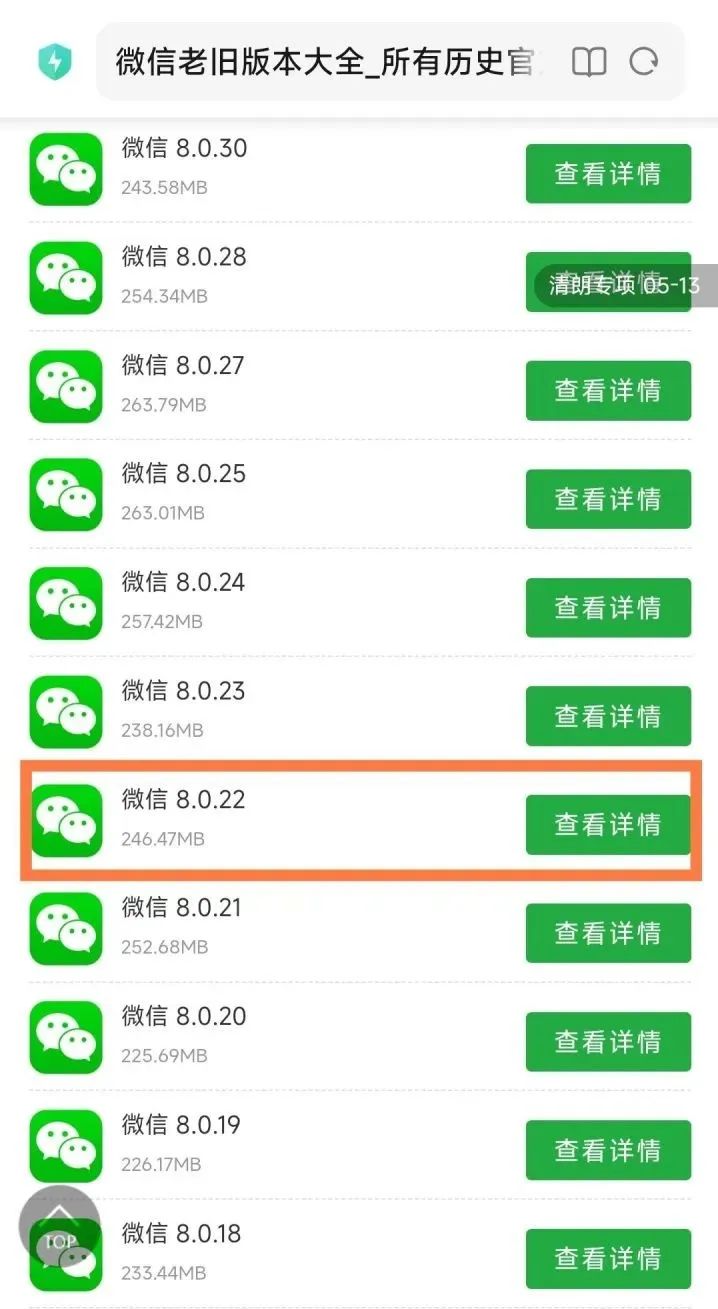Open details of 微信 8.0.20

point(608,1041)
